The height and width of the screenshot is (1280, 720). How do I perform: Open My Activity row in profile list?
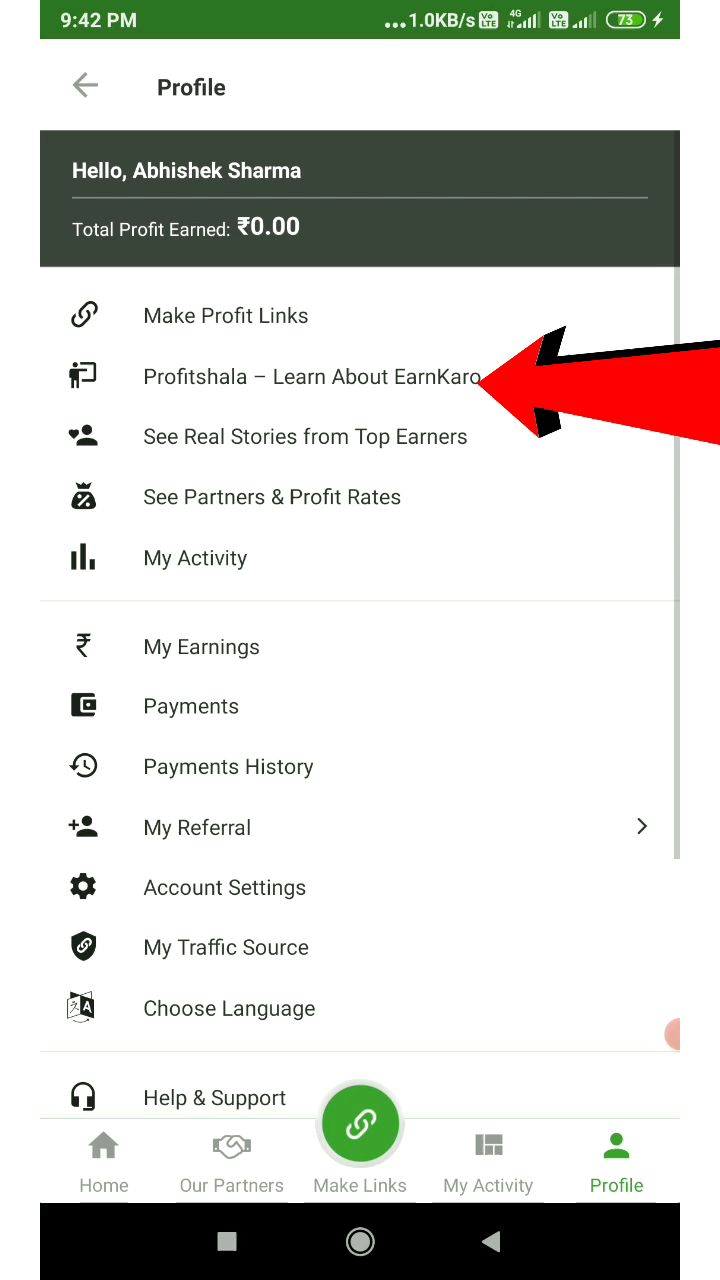pos(195,558)
